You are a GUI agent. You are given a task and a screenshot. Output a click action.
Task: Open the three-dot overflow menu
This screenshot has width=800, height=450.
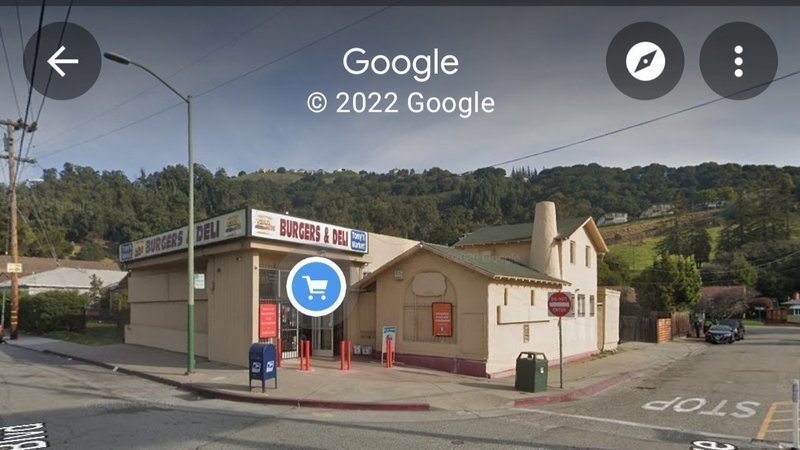click(738, 61)
